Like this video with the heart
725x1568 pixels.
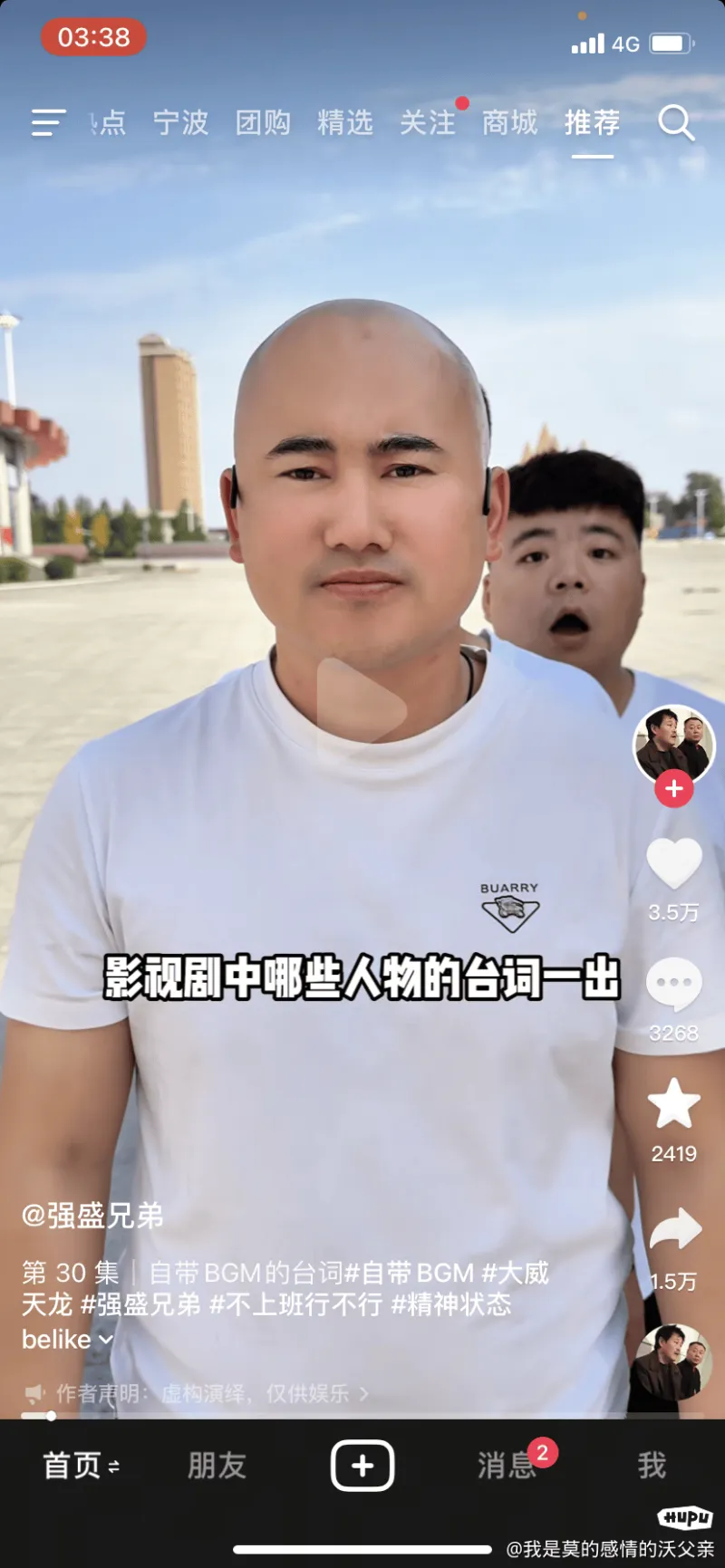pos(674,863)
